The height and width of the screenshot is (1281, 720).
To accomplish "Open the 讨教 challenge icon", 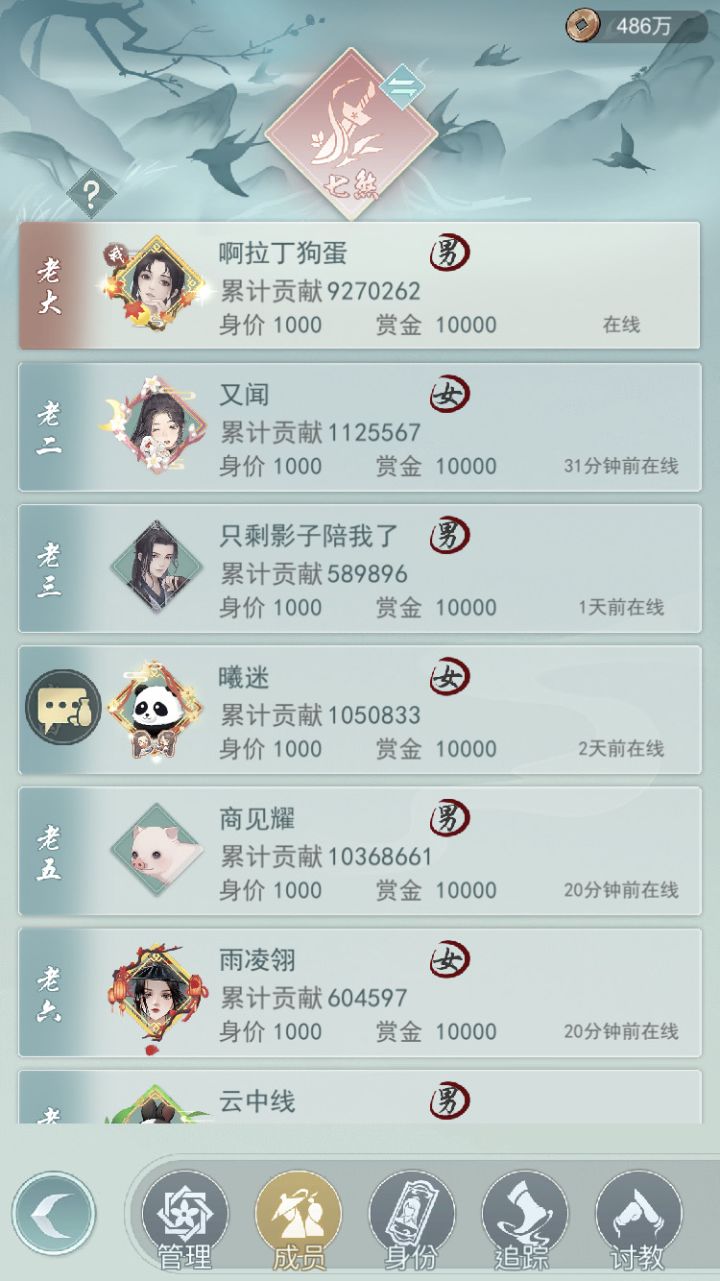I will coord(640,1212).
